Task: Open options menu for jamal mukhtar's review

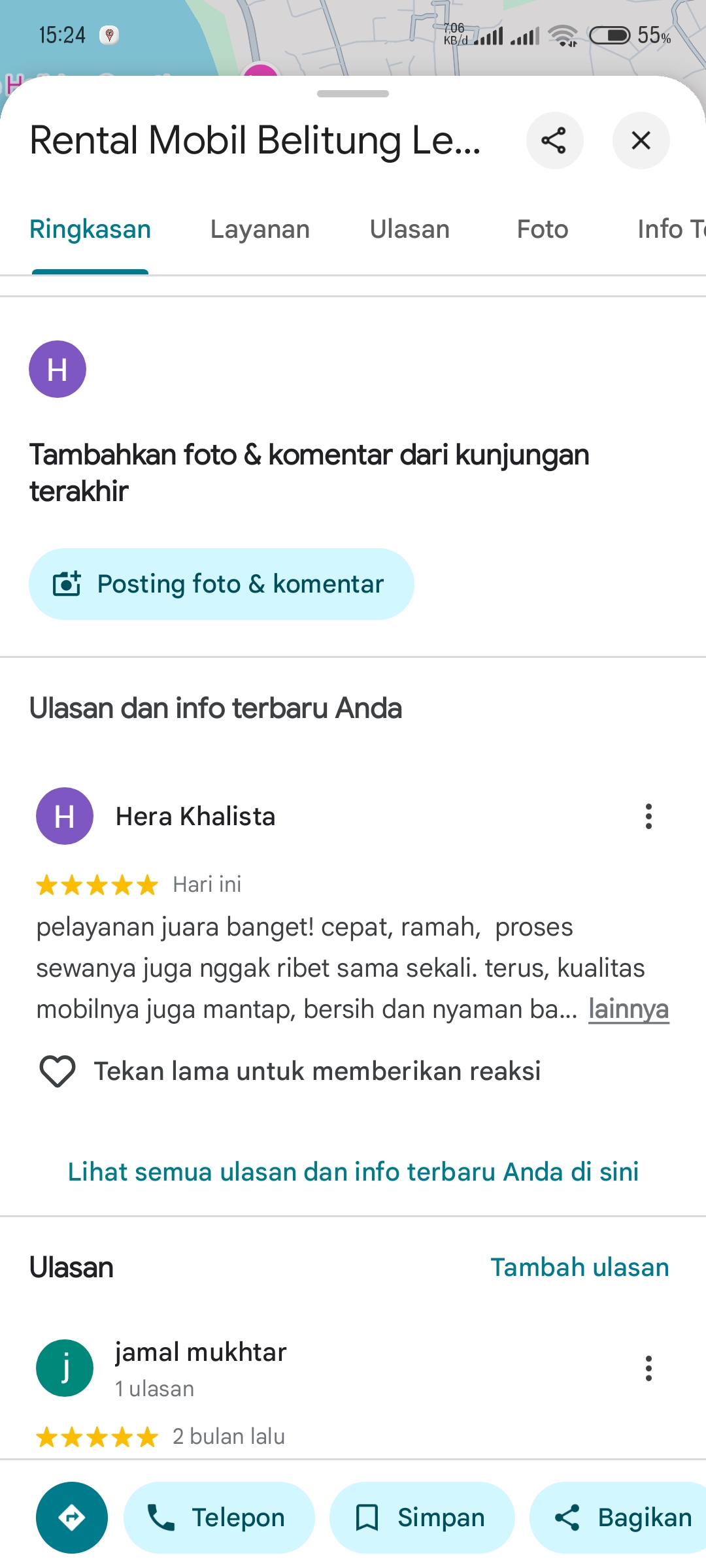Action: click(x=648, y=1368)
